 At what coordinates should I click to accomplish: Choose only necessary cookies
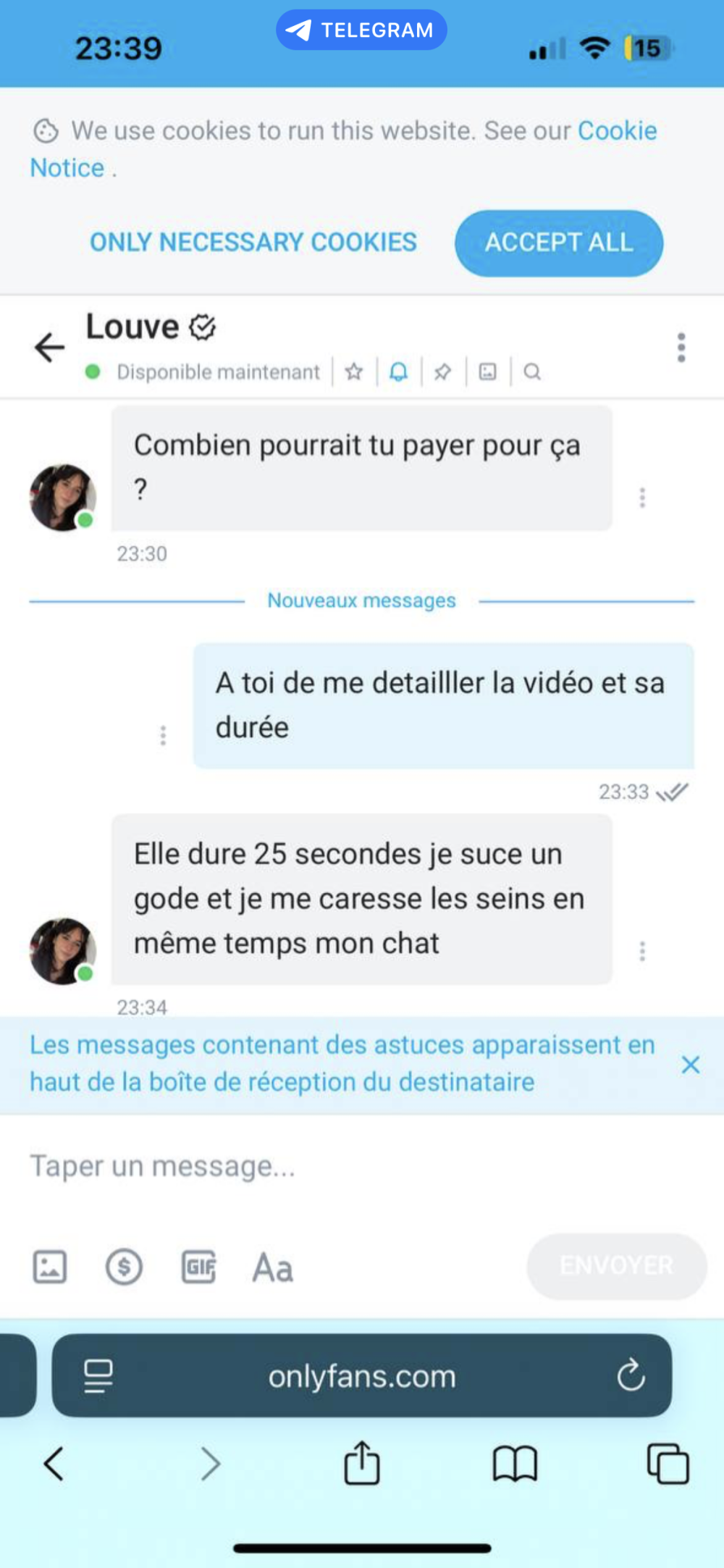253,242
